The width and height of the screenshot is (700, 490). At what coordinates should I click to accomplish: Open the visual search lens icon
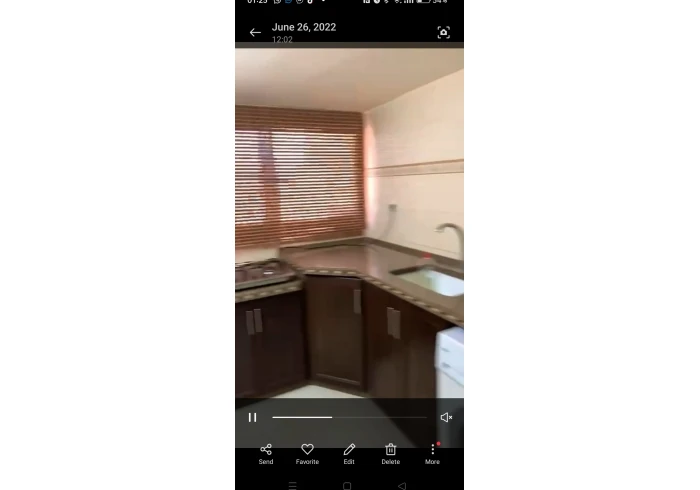(x=443, y=32)
